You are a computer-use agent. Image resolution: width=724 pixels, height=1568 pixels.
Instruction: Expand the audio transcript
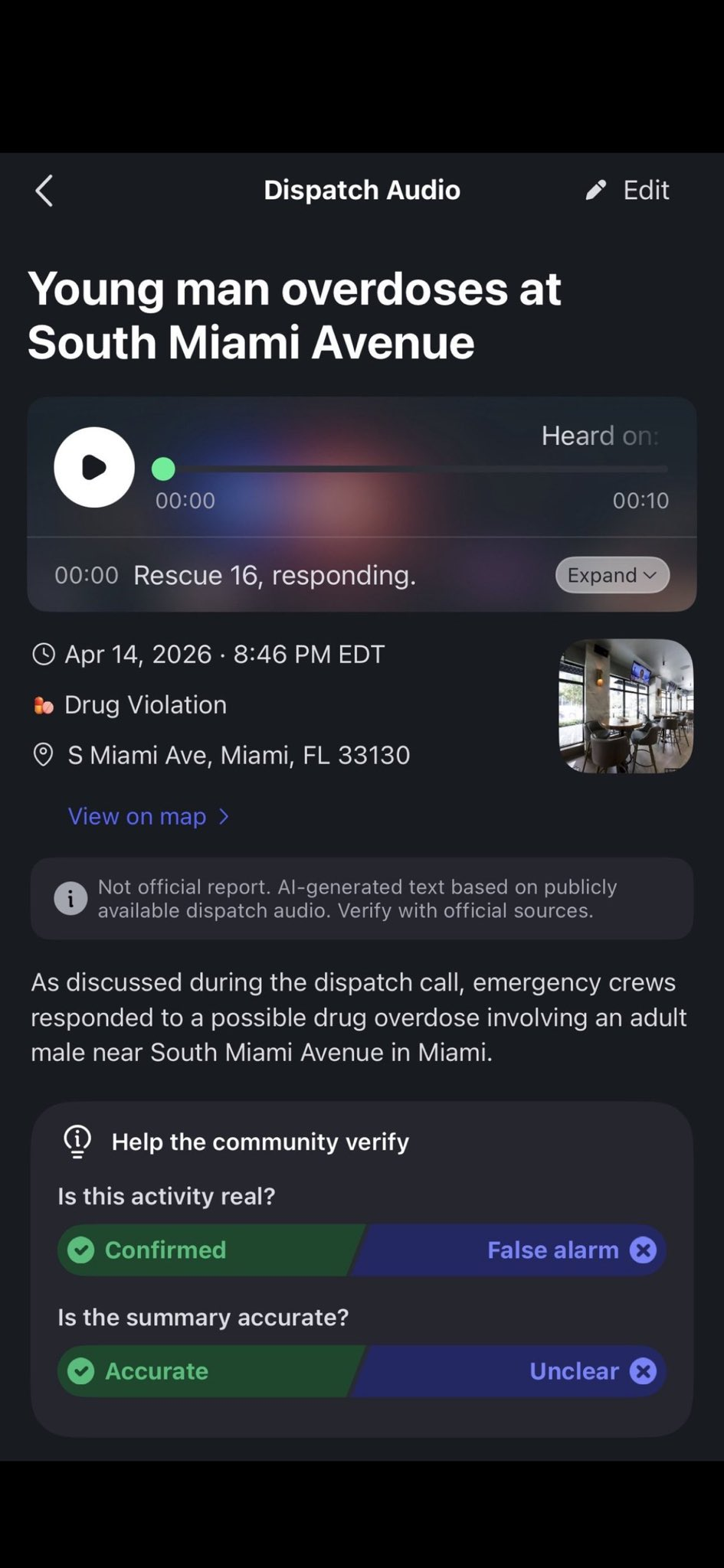tap(611, 575)
